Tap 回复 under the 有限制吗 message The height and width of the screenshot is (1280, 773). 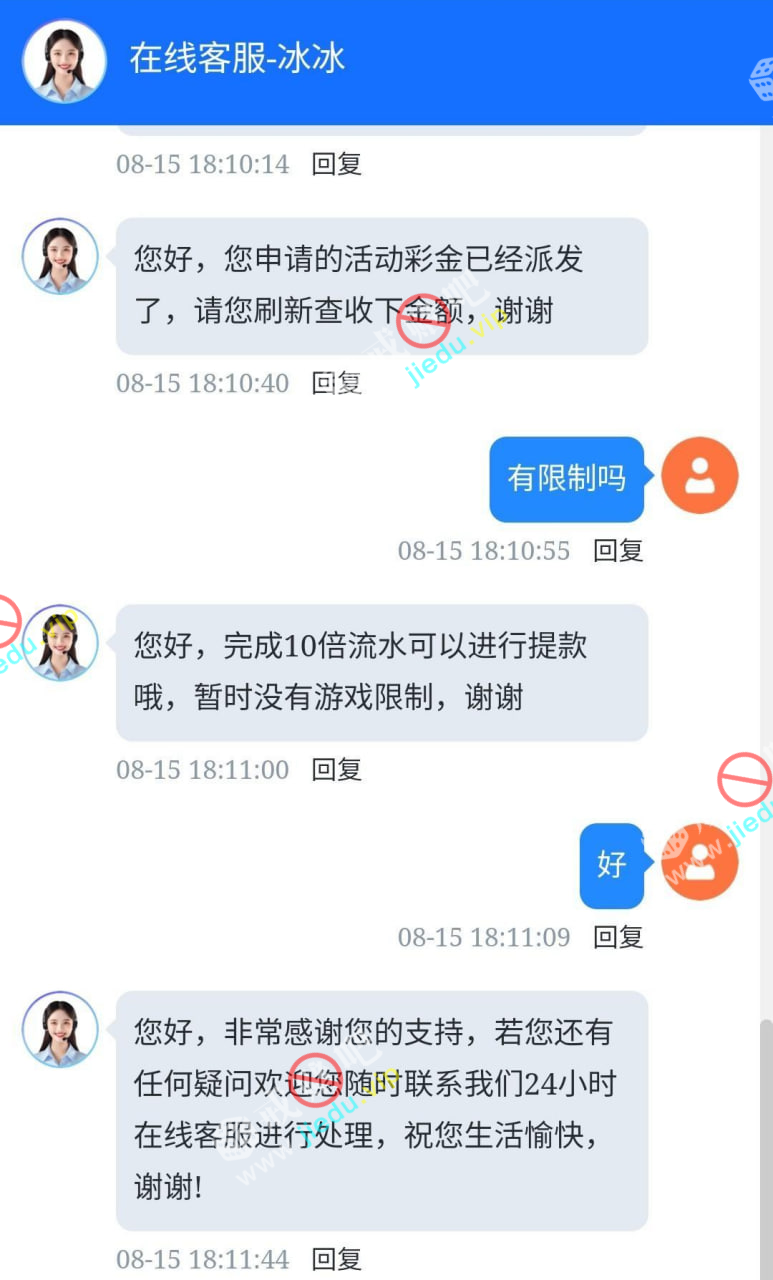pyautogui.click(x=618, y=550)
